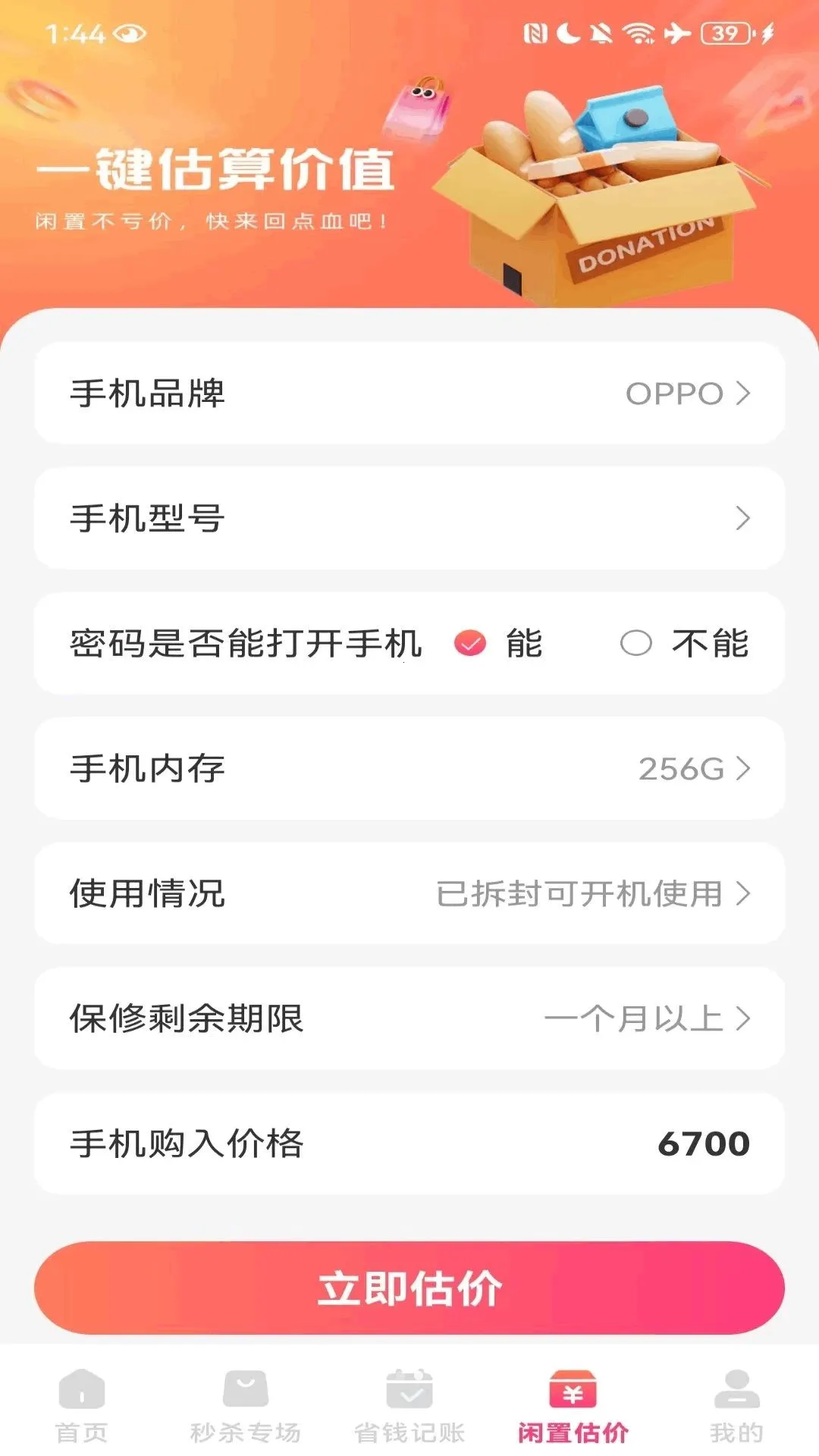
Task: Switch to the 省钱记账 tab
Action: [409, 1407]
